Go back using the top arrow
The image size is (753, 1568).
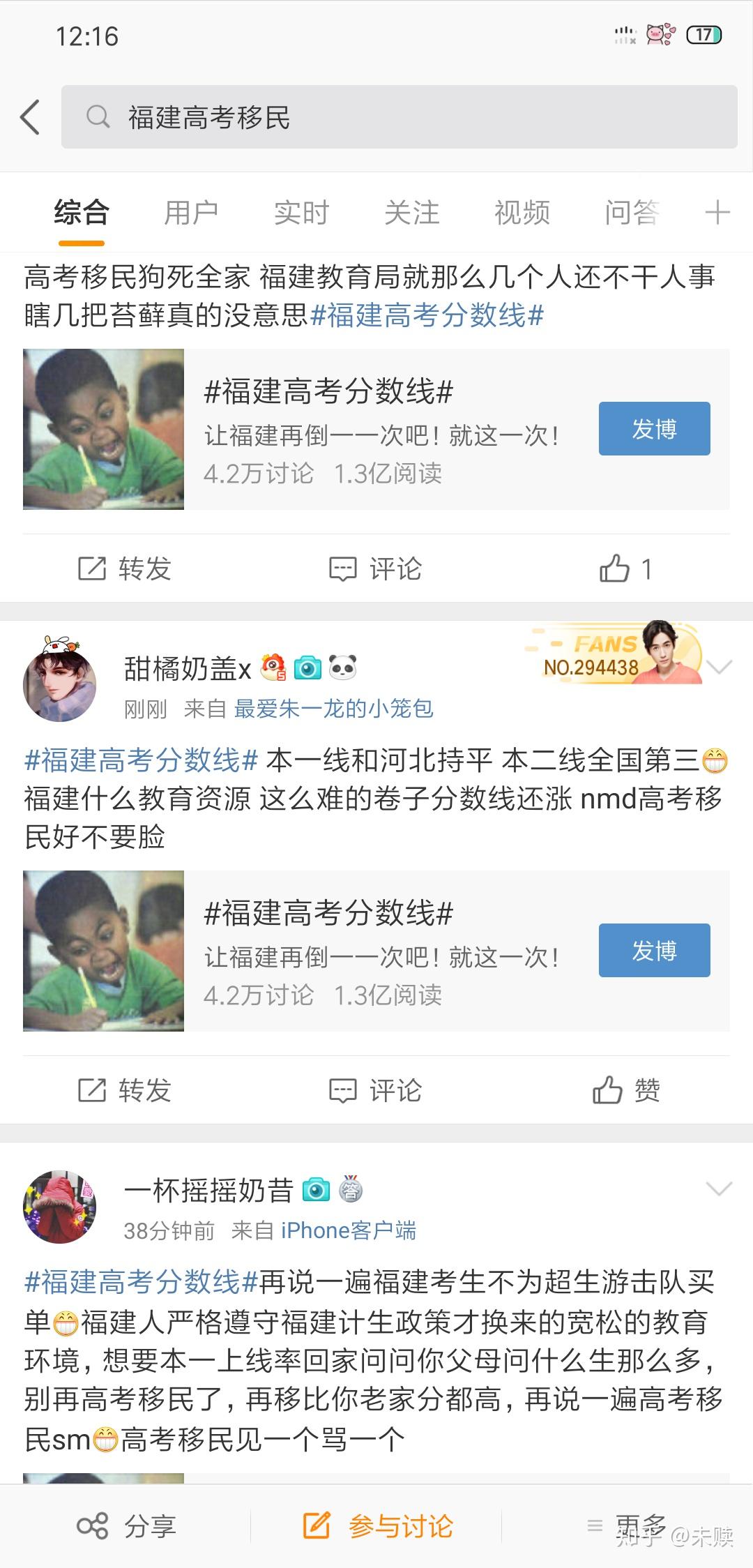(30, 116)
